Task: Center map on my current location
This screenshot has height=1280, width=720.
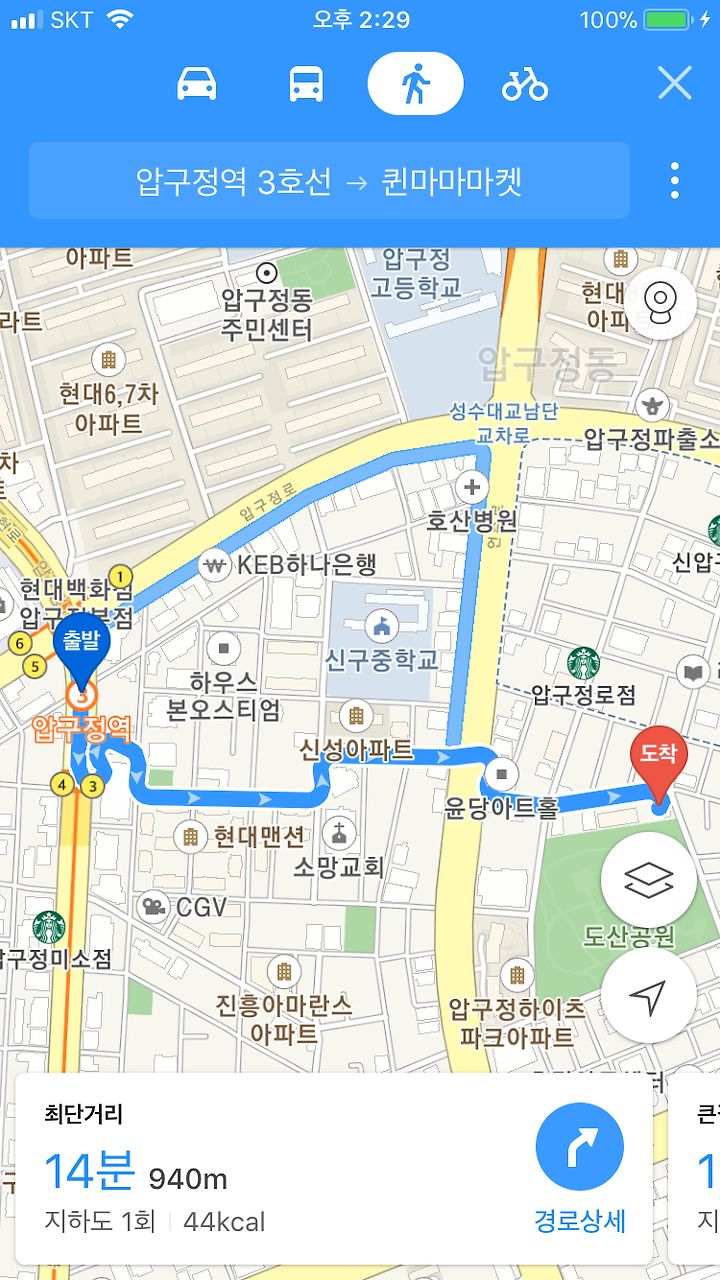Action: [649, 996]
